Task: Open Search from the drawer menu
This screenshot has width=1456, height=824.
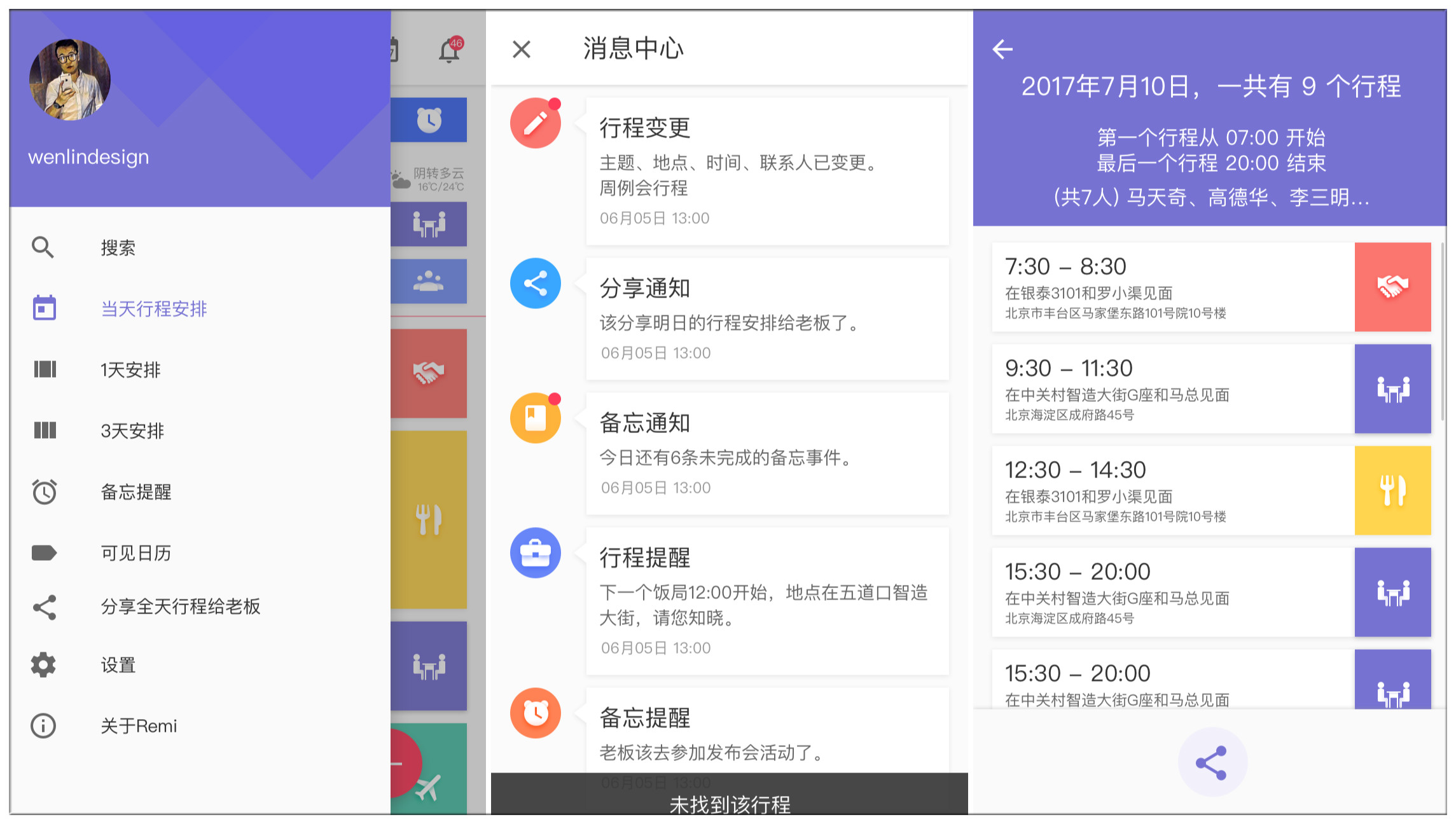Action: click(118, 247)
